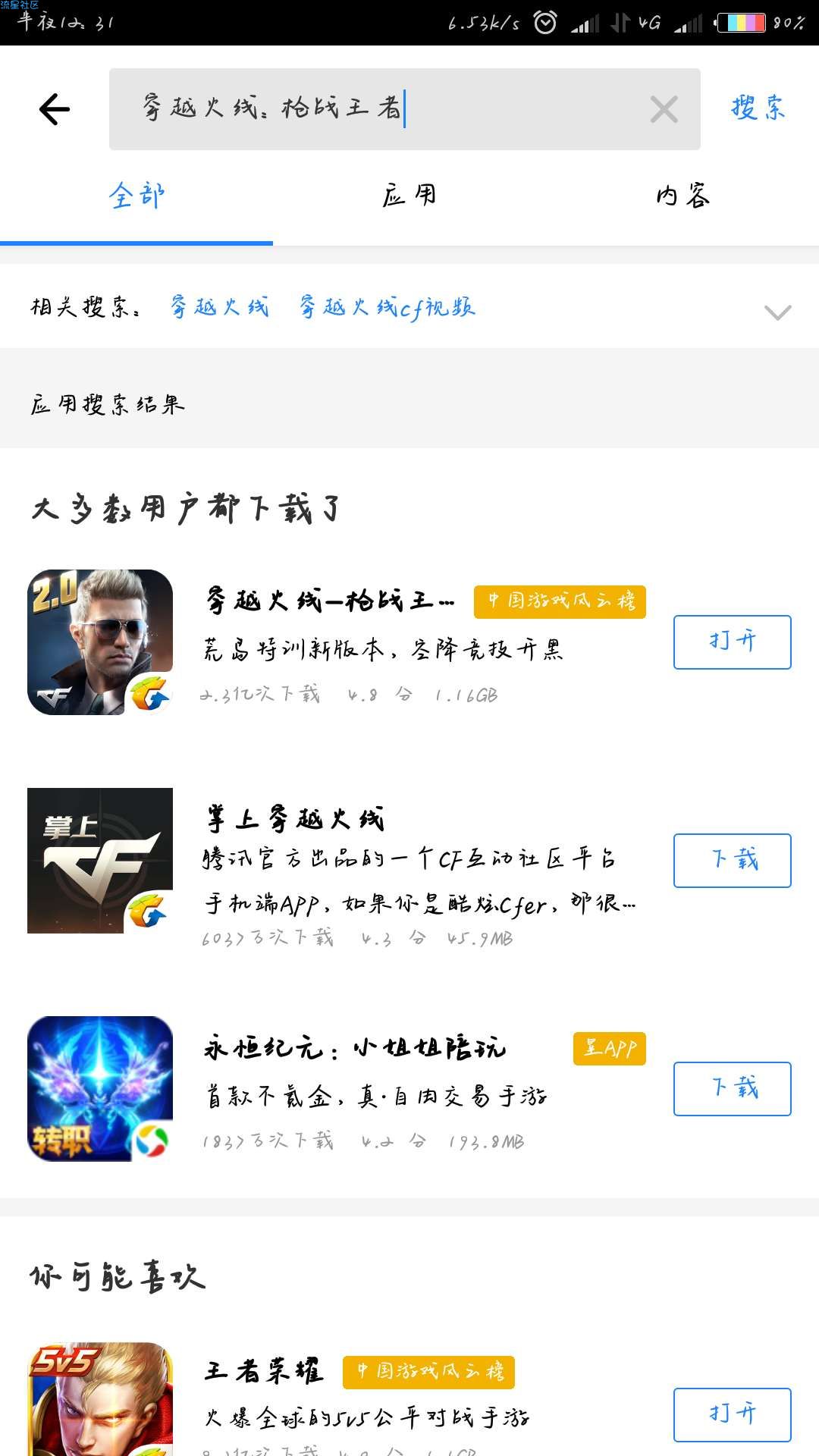This screenshot has width=819, height=1456.
Task: Search related term 穿越火线
Action: point(220,307)
